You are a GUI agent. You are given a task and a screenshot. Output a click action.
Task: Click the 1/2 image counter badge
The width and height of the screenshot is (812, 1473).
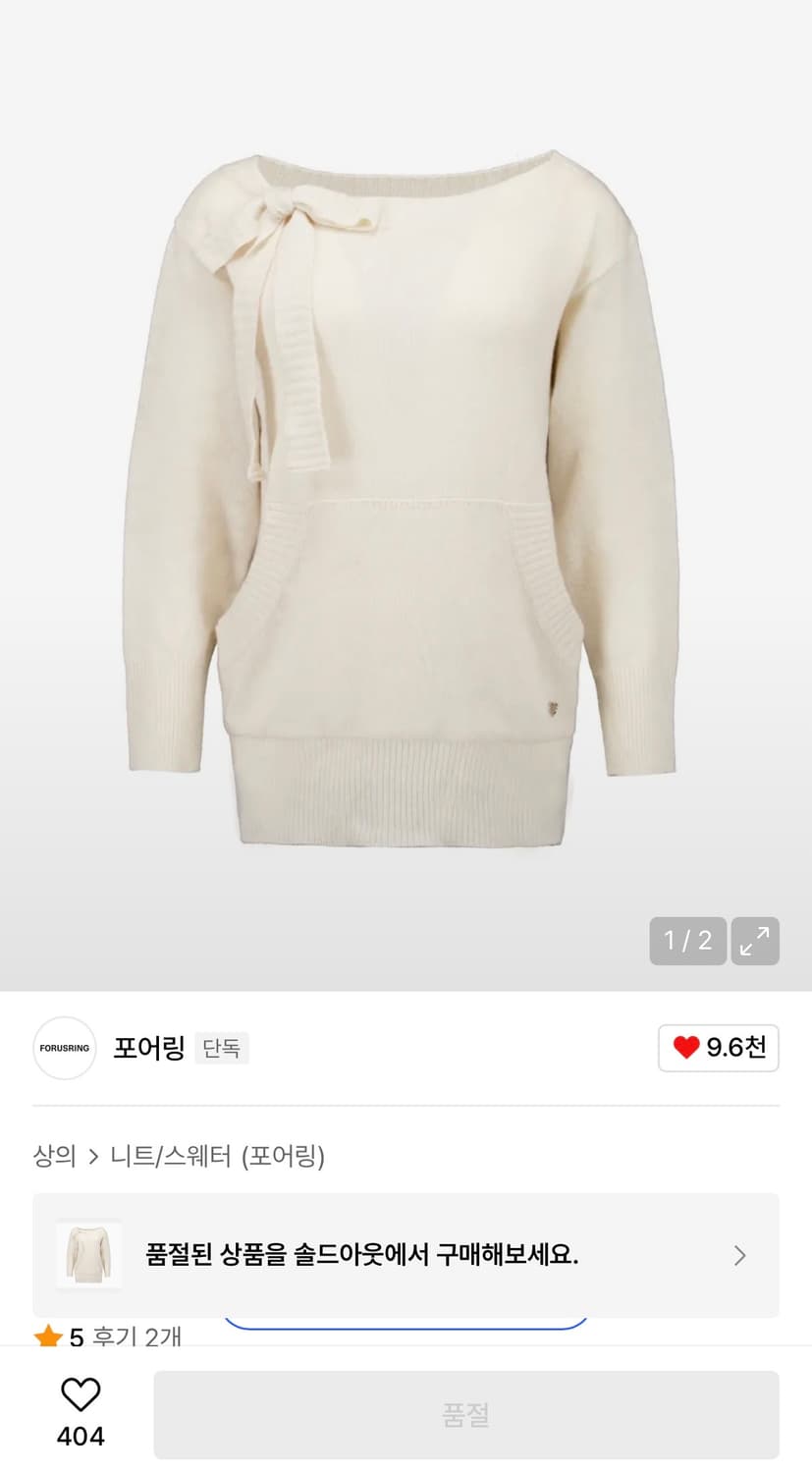687,941
